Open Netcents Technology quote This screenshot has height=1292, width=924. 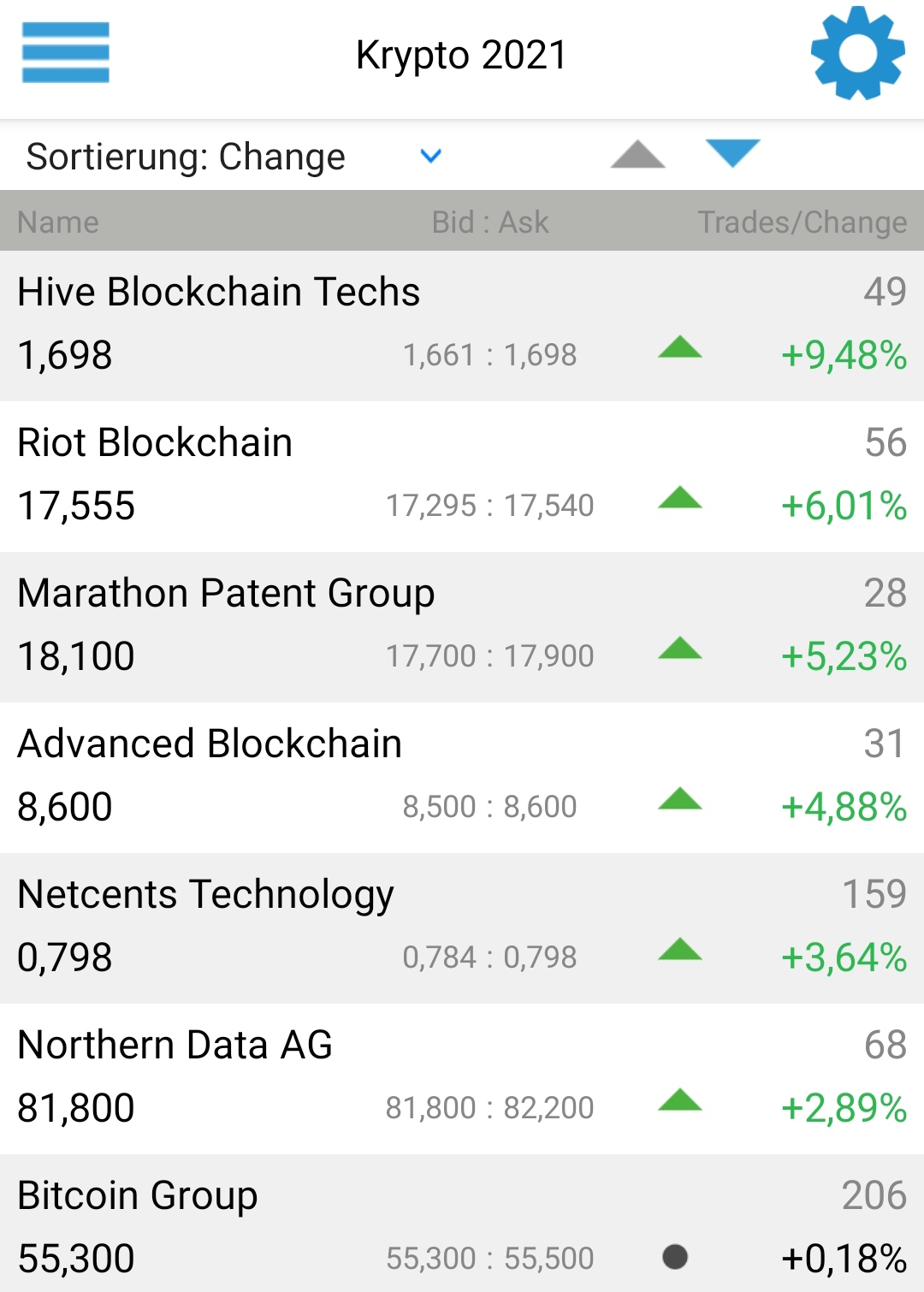click(x=462, y=928)
